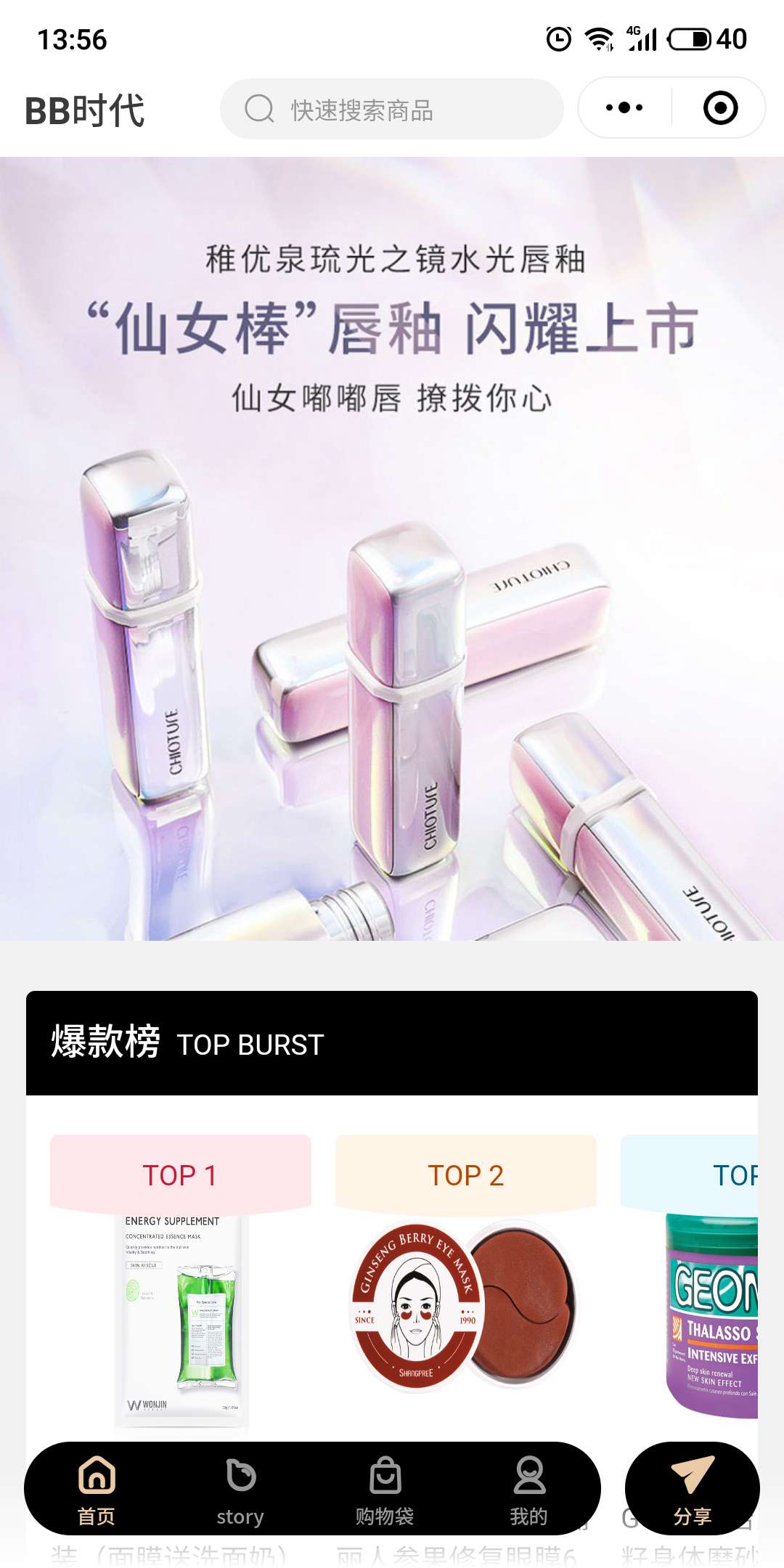
Task: View the TOP 2 ginseng berry eye mask
Action: pos(465,1305)
